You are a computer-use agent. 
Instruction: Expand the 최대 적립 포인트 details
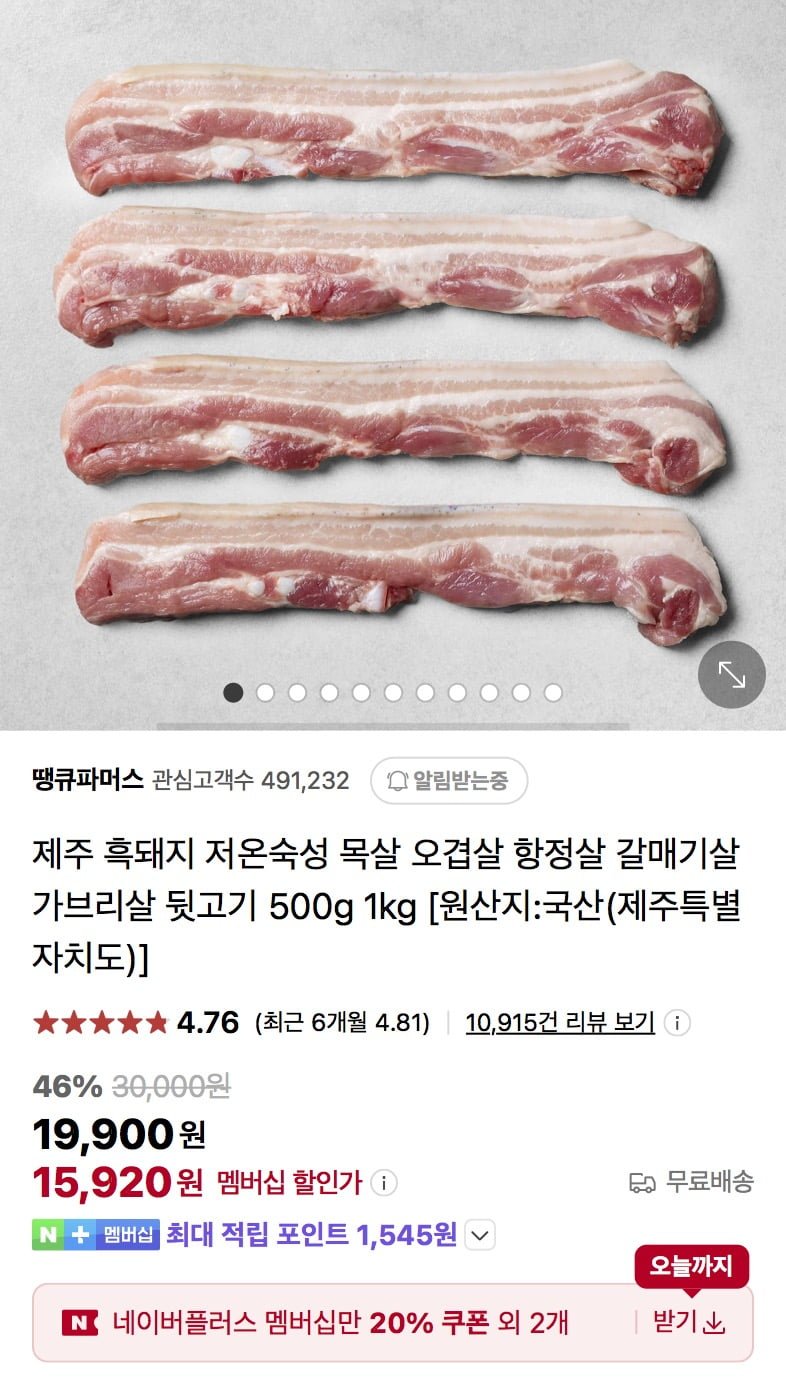coord(481,1236)
